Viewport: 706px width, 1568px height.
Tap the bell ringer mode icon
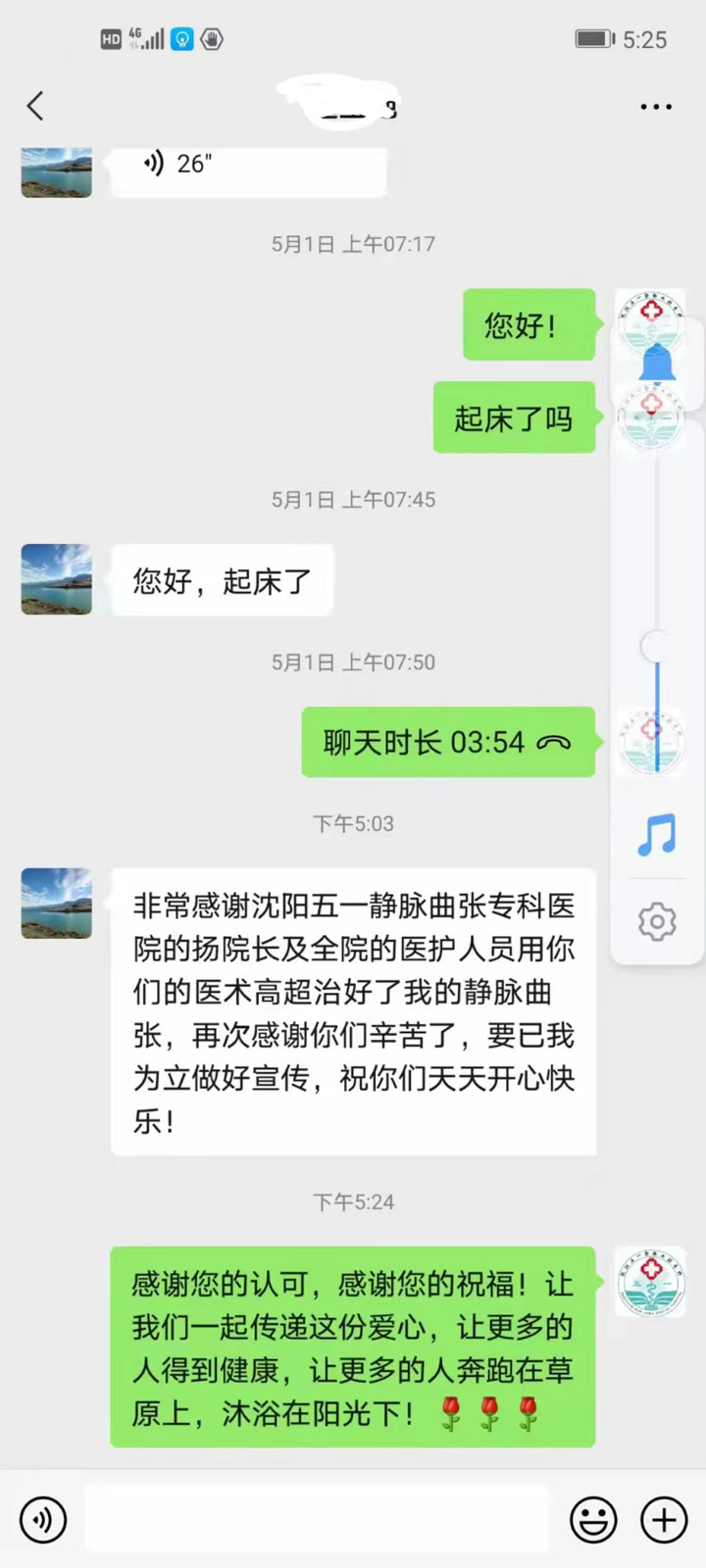point(657,362)
